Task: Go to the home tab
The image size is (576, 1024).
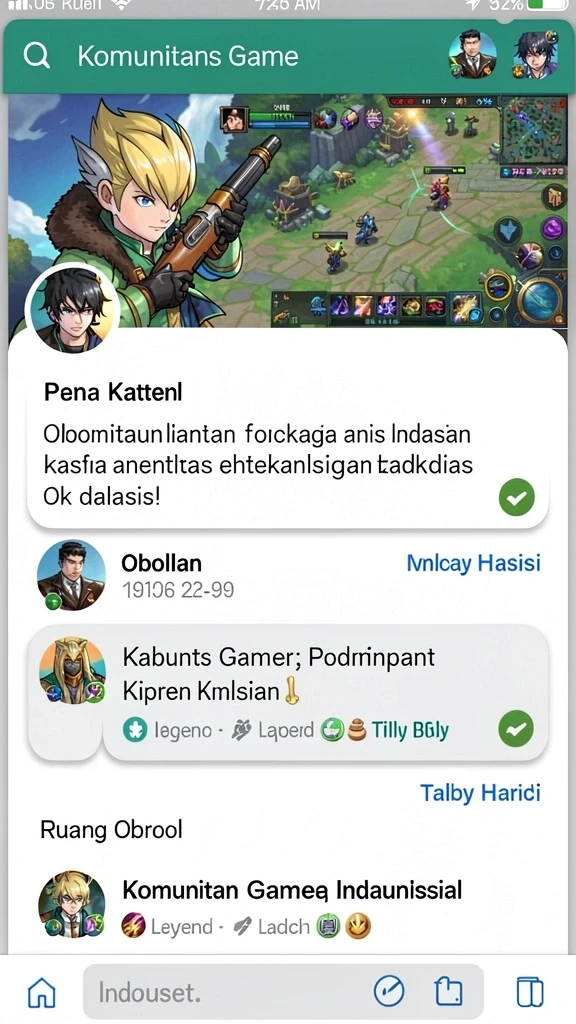Action: click(x=41, y=993)
